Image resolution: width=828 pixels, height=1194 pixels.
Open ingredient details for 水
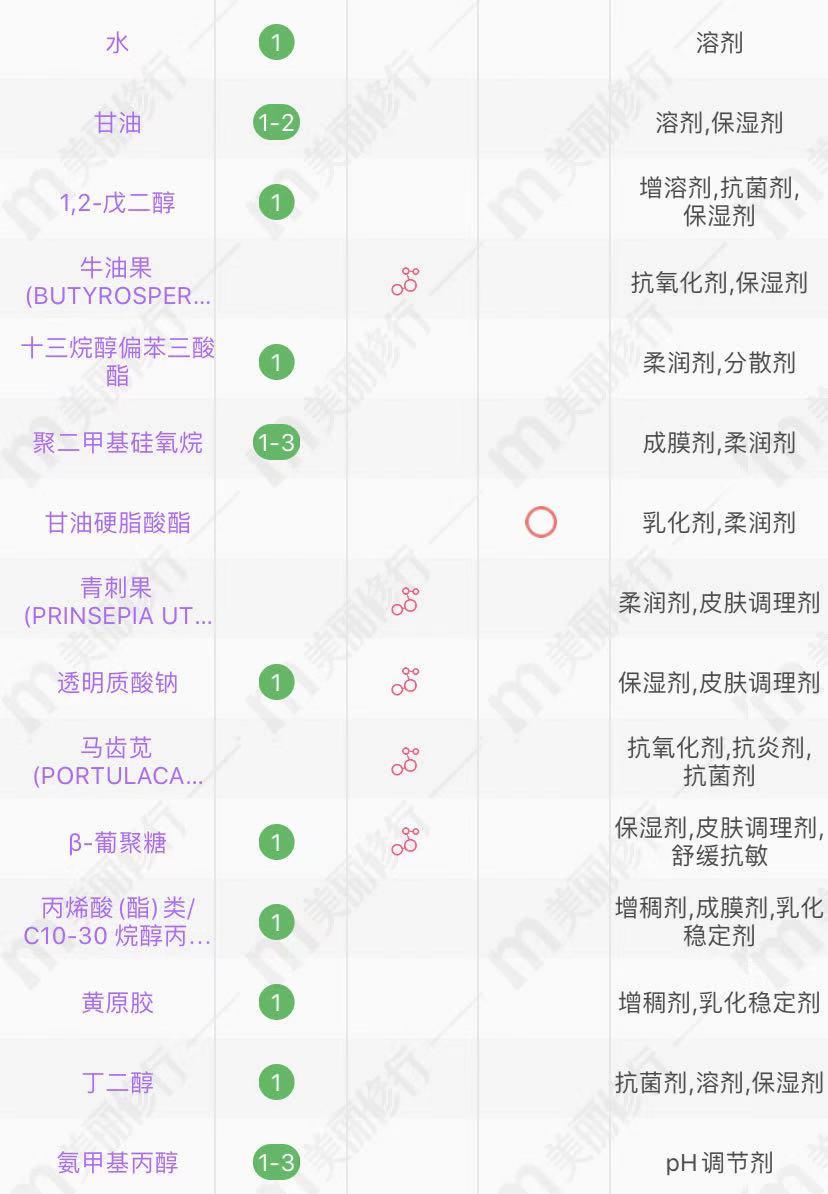tap(117, 43)
